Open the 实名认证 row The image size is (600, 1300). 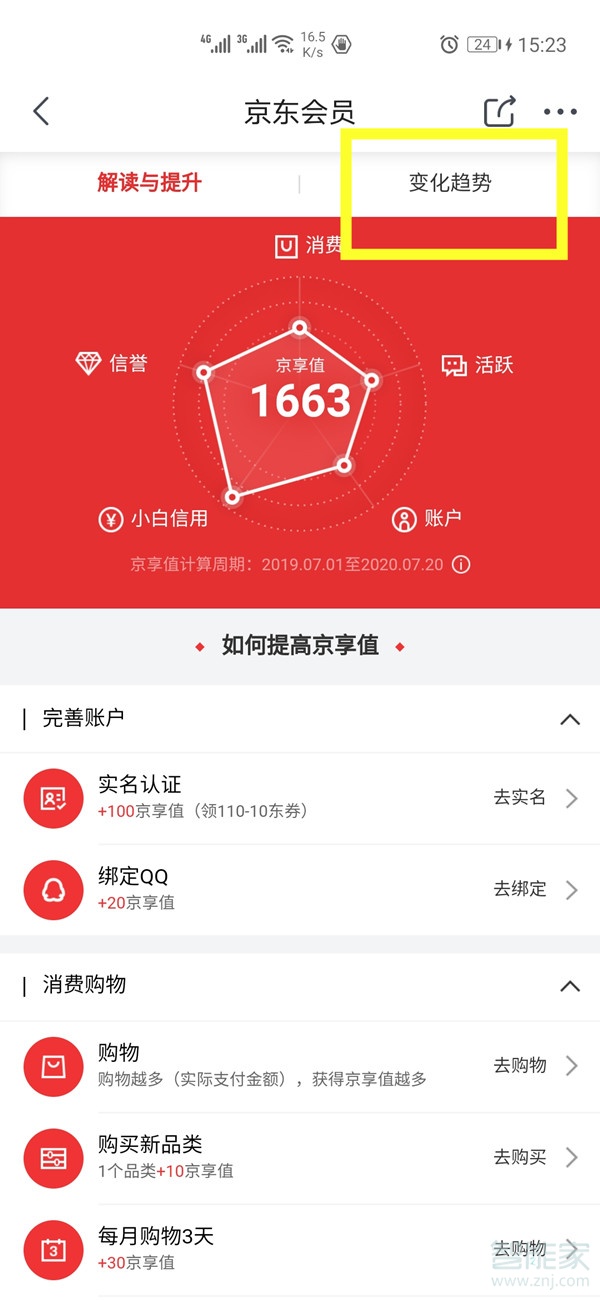pos(300,798)
